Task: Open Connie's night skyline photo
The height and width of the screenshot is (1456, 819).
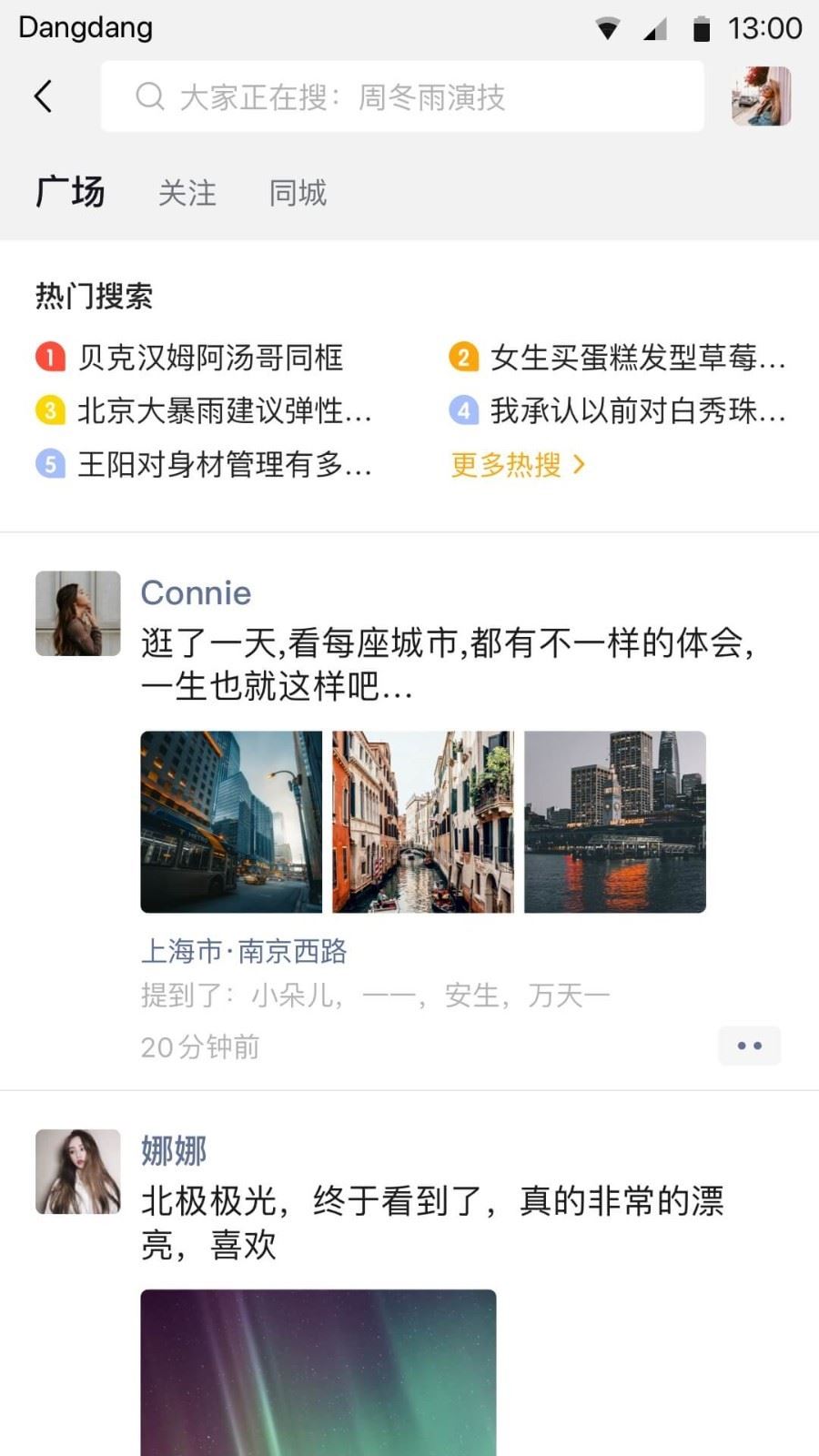Action: coord(615,822)
